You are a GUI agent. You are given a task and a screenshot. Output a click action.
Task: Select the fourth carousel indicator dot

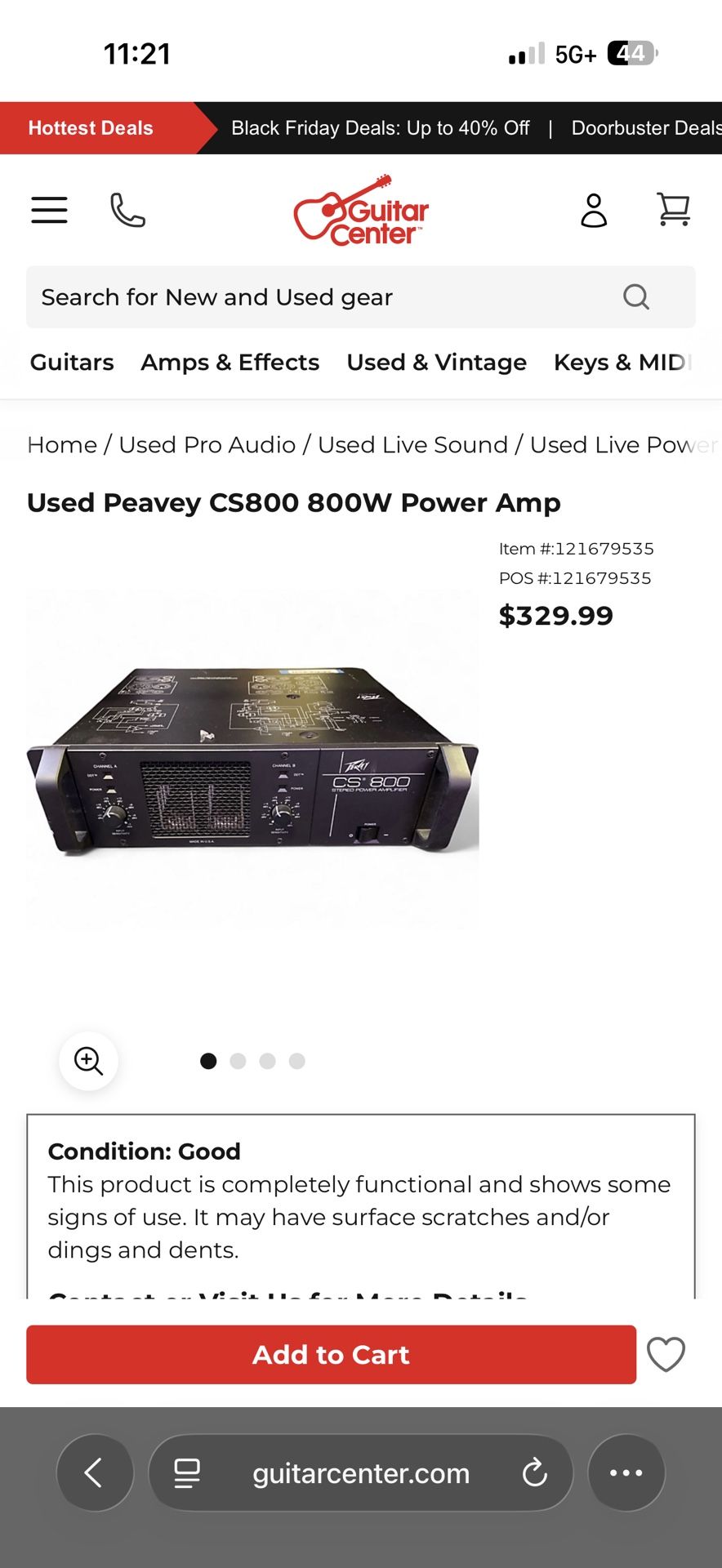coord(297,1061)
